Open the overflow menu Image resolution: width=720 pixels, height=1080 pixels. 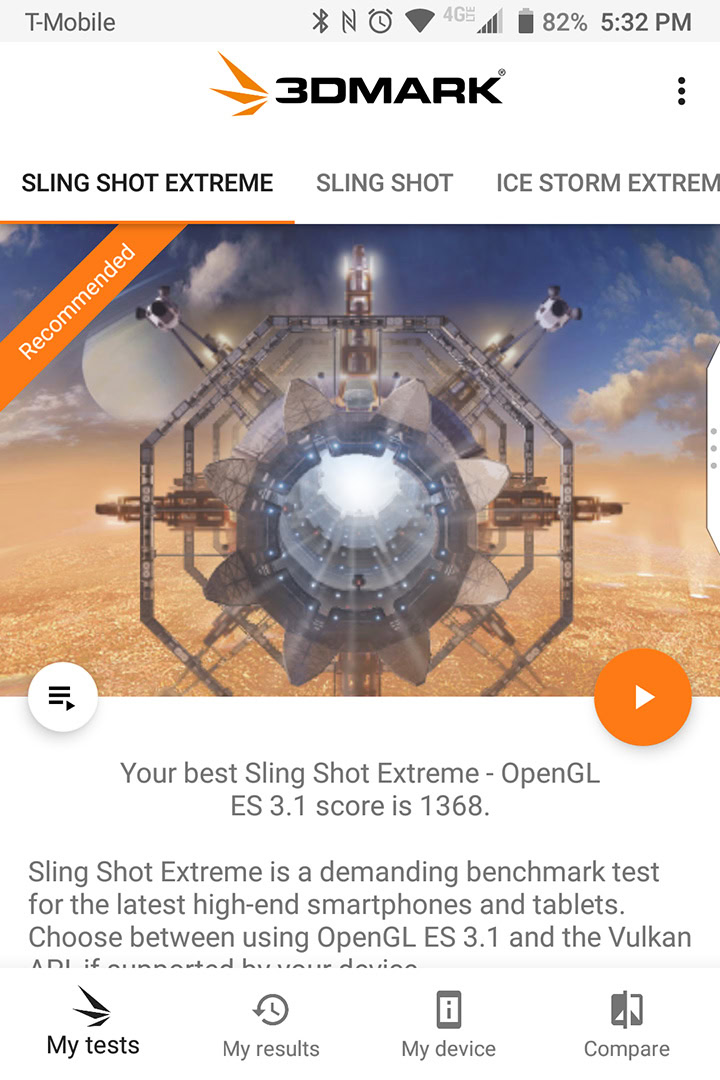(x=681, y=91)
